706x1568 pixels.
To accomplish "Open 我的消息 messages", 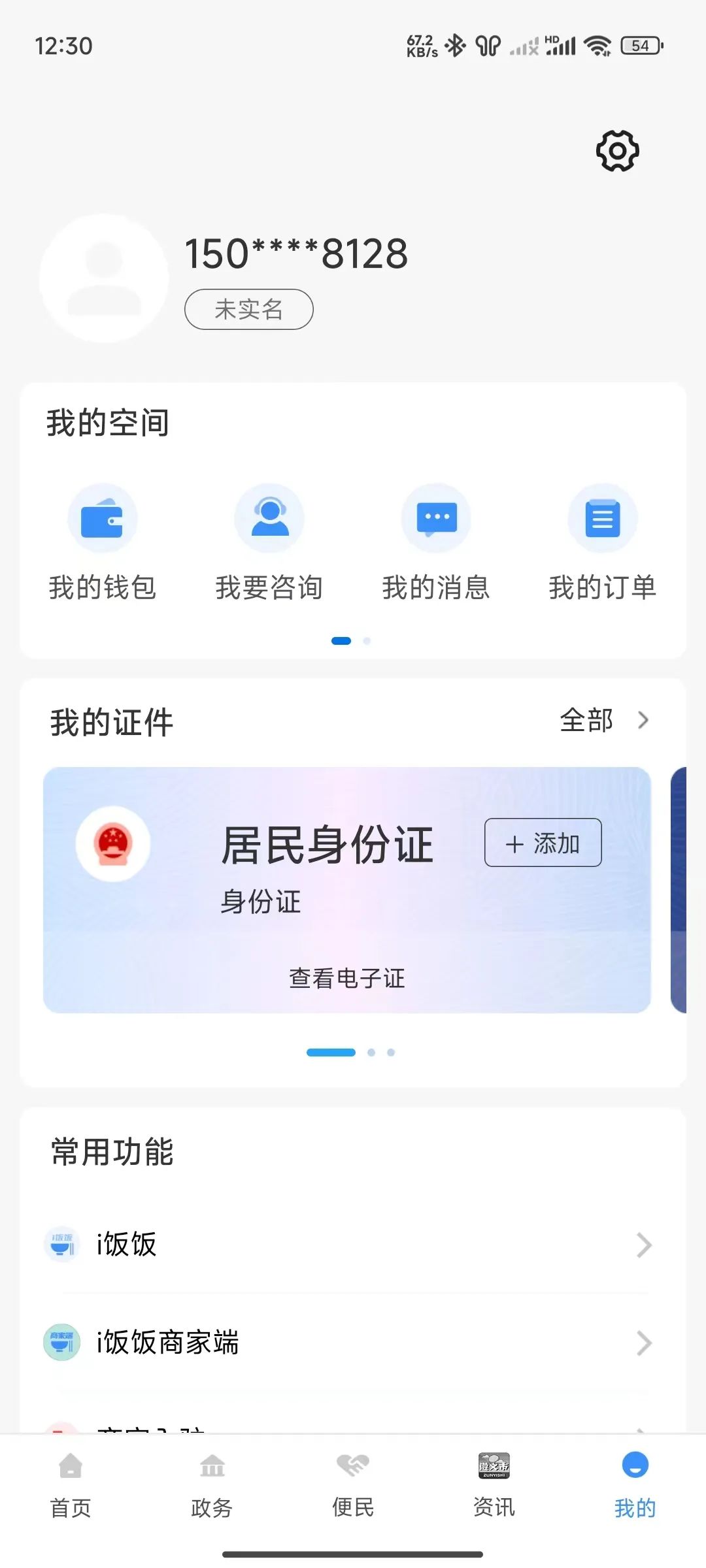I will tap(436, 542).
